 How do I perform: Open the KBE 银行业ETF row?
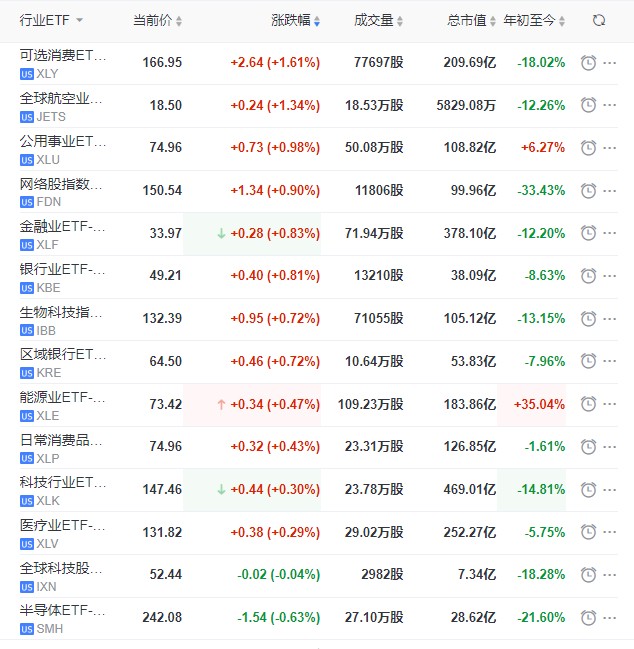62,276
